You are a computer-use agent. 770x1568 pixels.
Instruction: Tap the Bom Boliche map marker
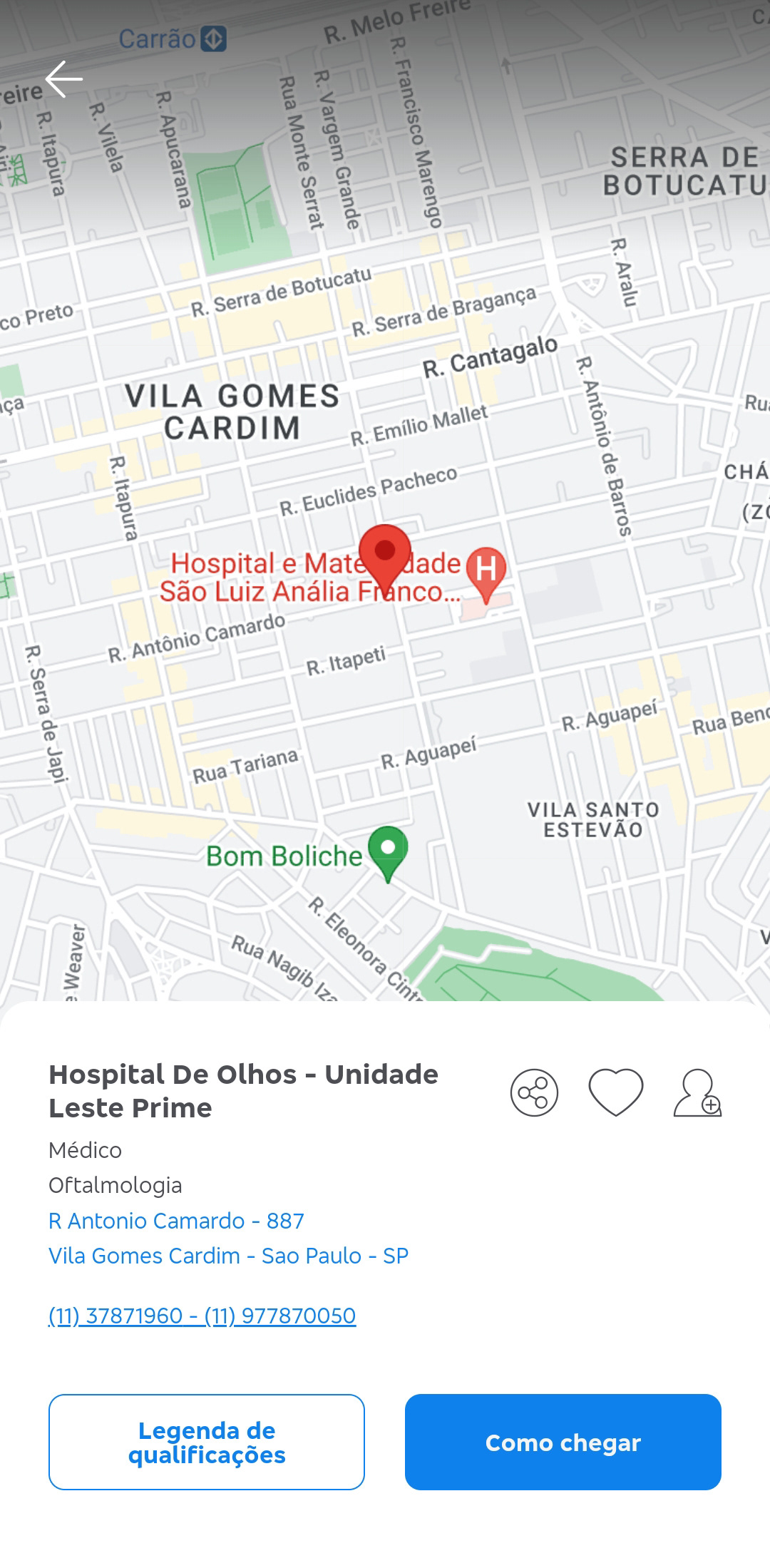pyautogui.click(x=388, y=850)
